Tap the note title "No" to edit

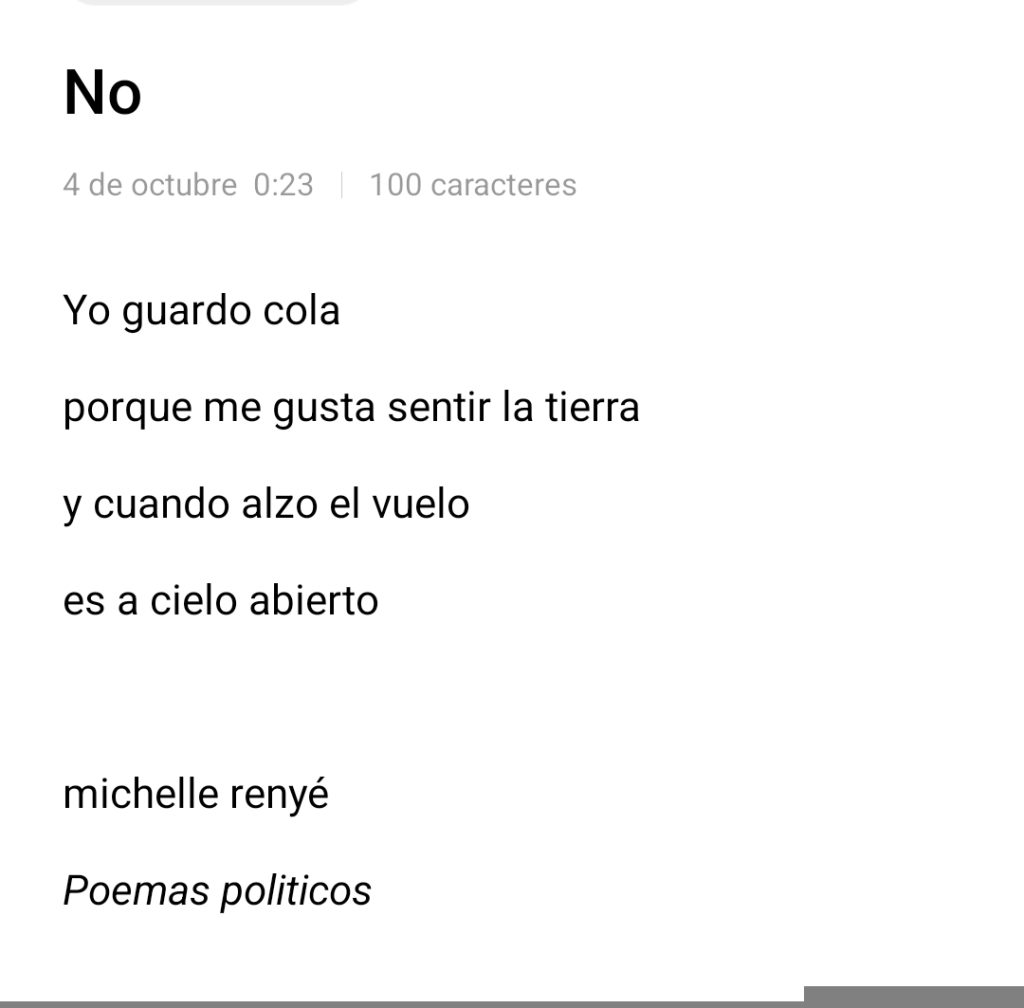(103, 94)
